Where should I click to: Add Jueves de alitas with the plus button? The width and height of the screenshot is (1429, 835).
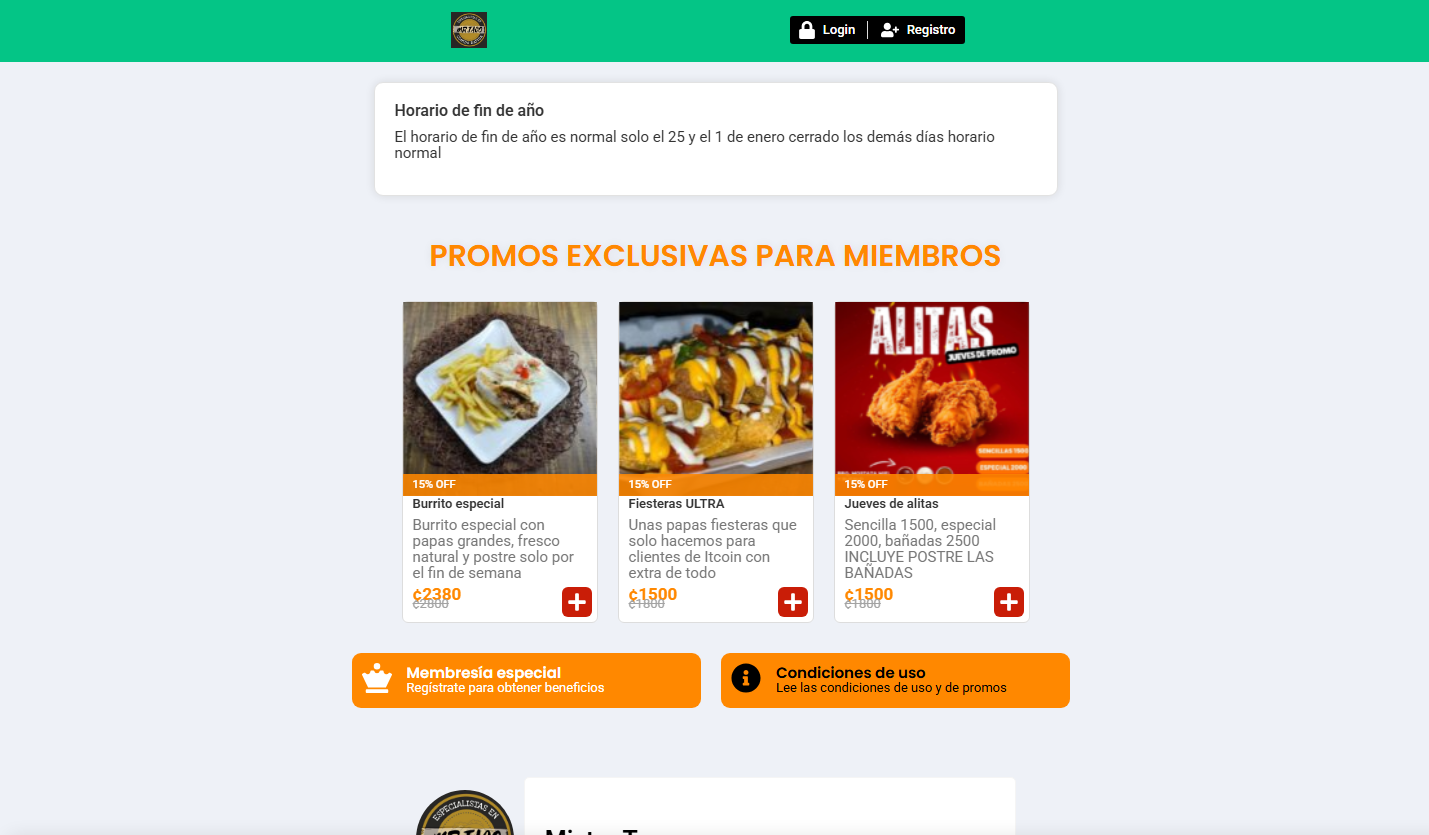(1009, 602)
